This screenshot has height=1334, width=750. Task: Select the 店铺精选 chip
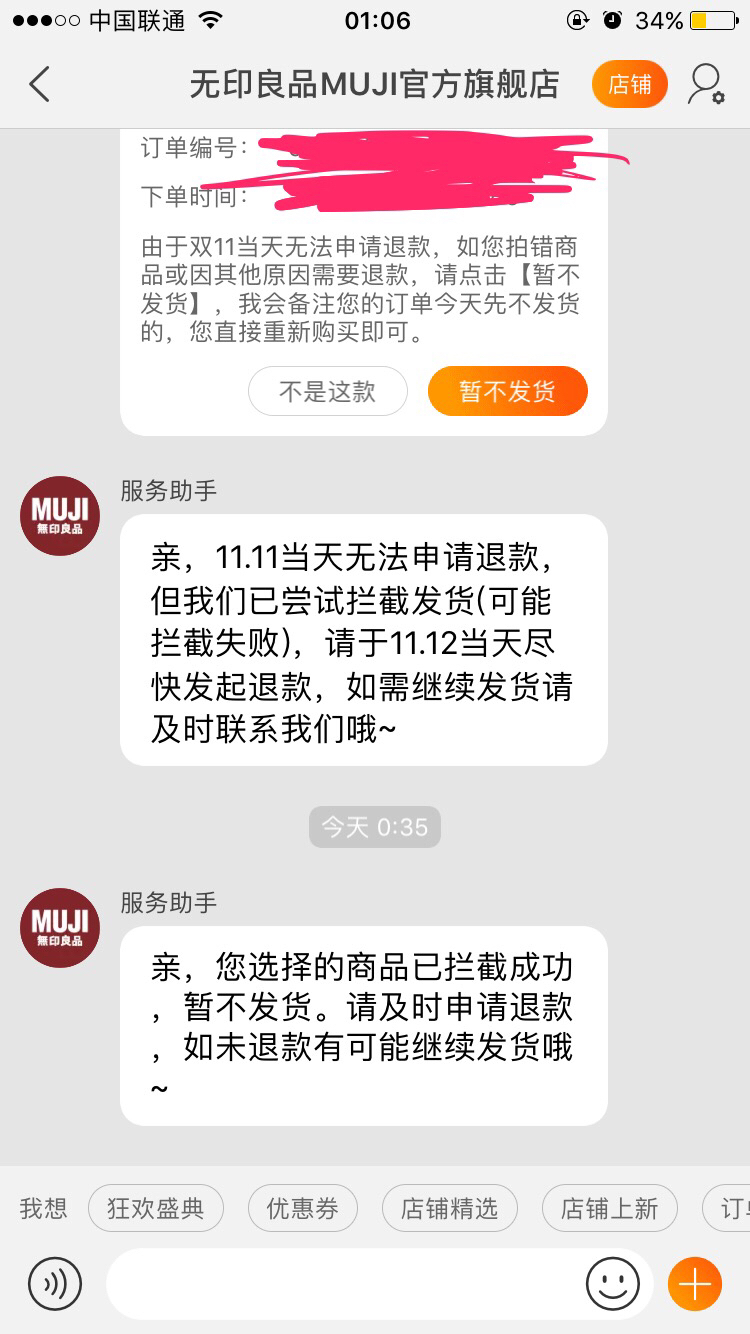pos(449,1208)
